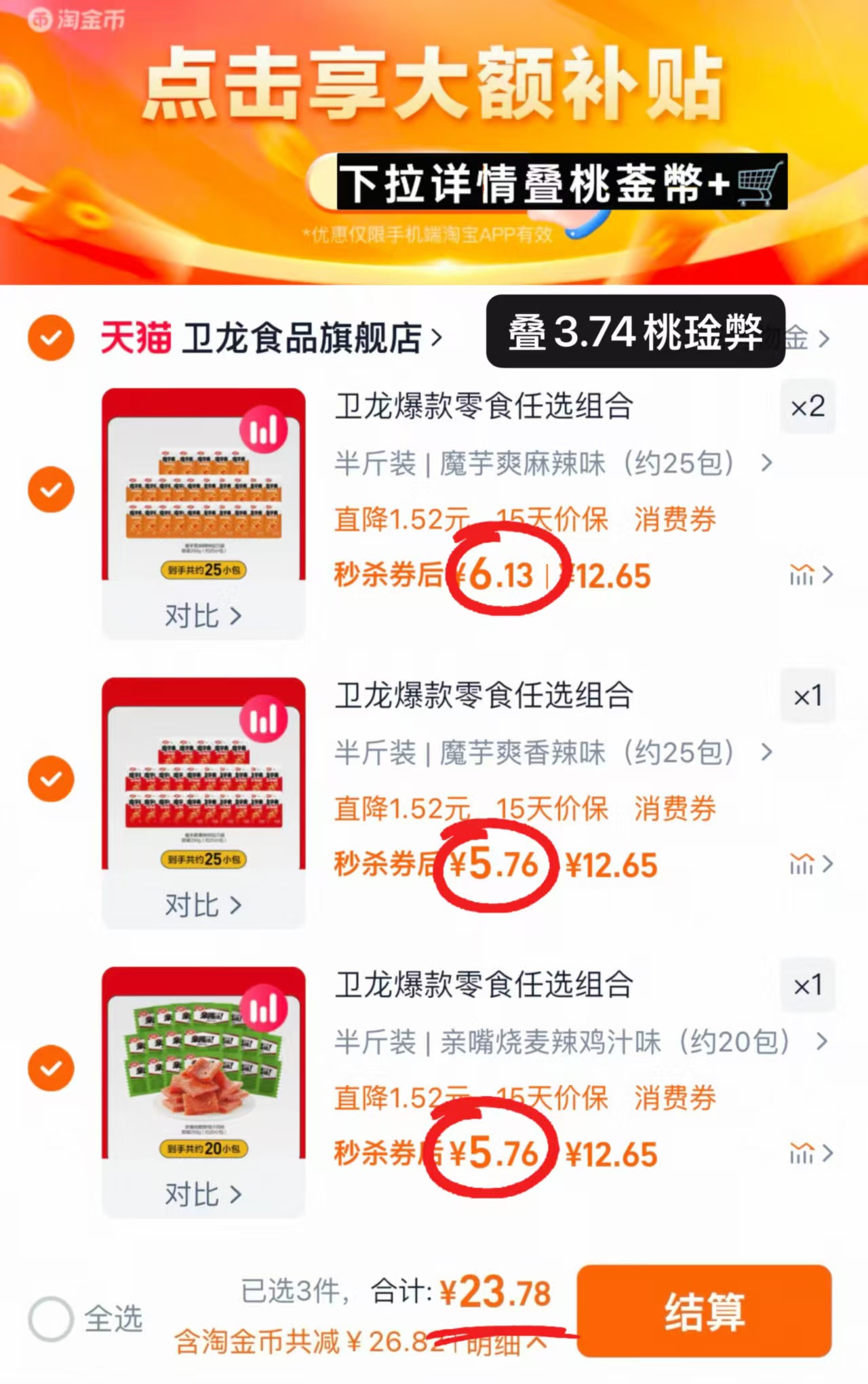
Task: Click the 天猫 Tmall logo
Action: (x=134, y=338)
